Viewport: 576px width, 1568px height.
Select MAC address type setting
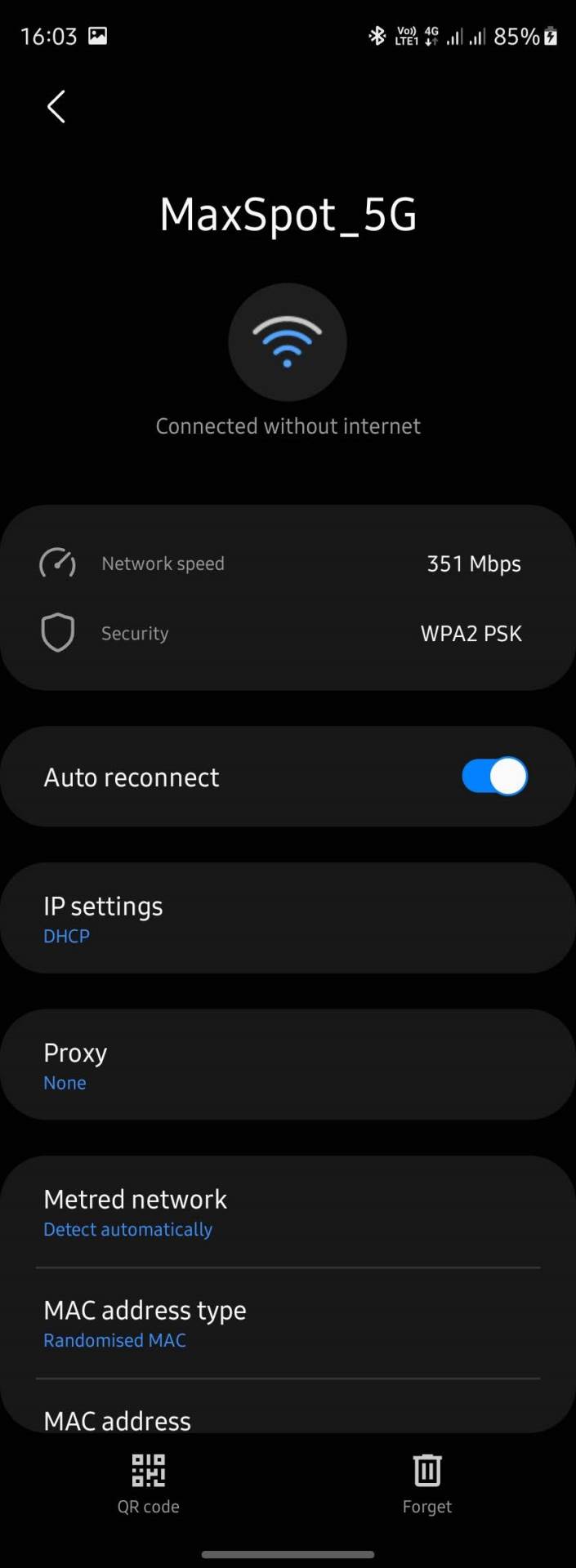(288, 1324)
